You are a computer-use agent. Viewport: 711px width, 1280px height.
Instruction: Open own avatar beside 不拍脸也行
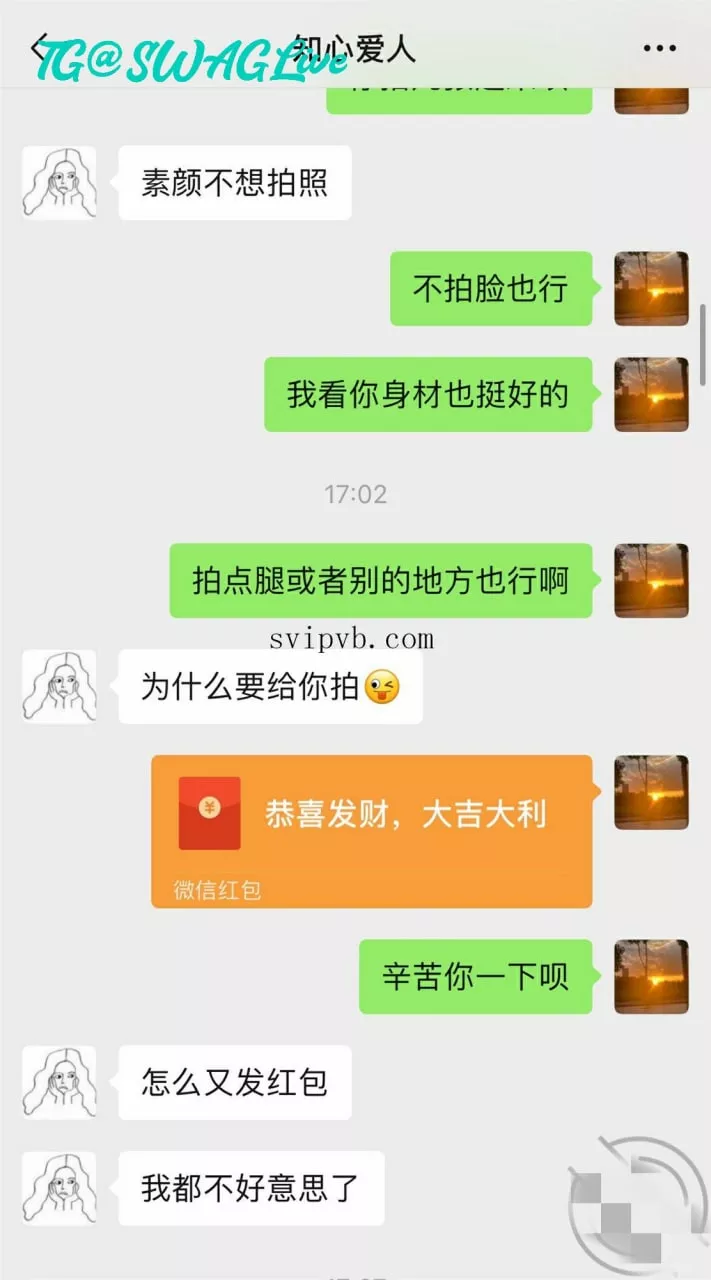pyautogui.click(x=651, y=288)
